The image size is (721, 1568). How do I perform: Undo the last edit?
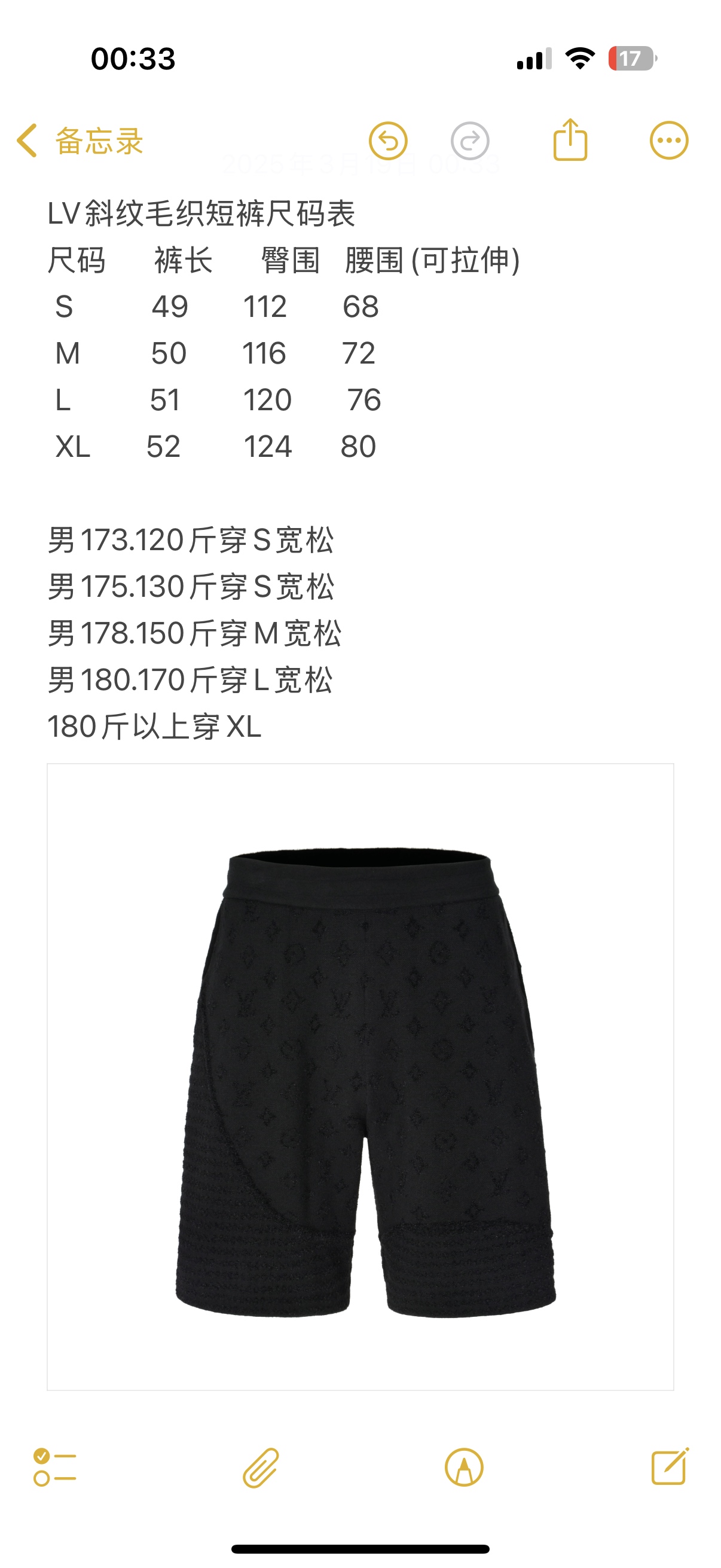pos(387,141)
